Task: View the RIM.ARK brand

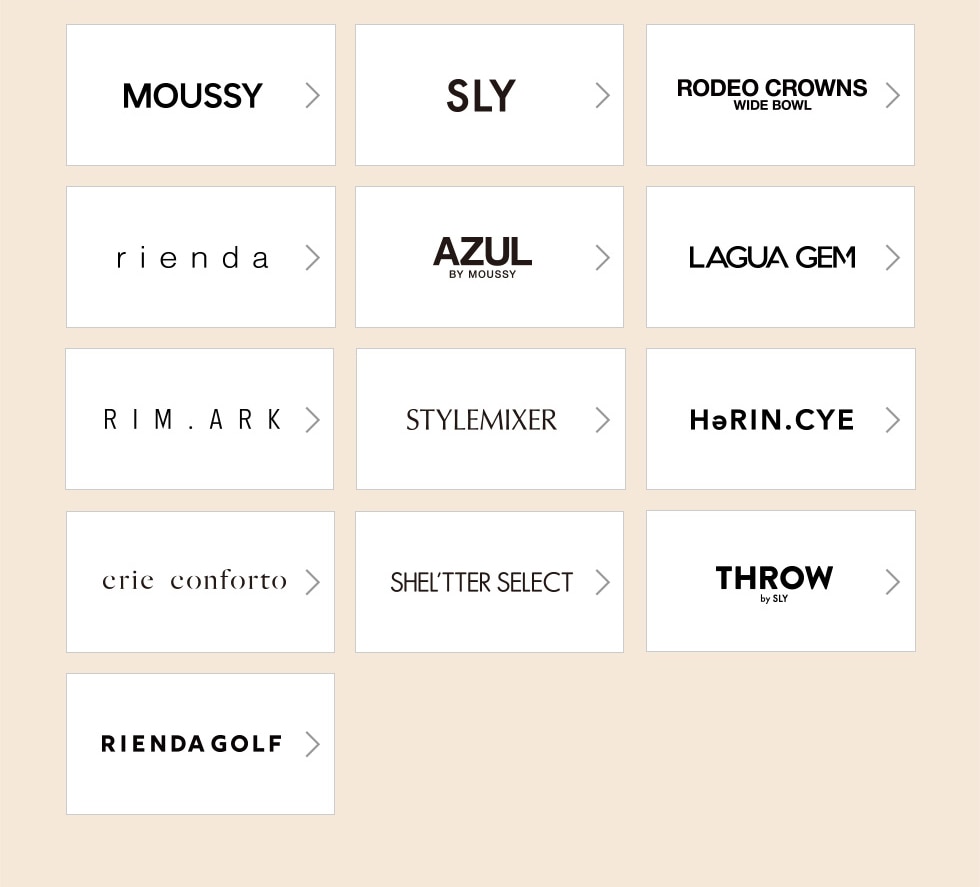Action: [199, 419]
